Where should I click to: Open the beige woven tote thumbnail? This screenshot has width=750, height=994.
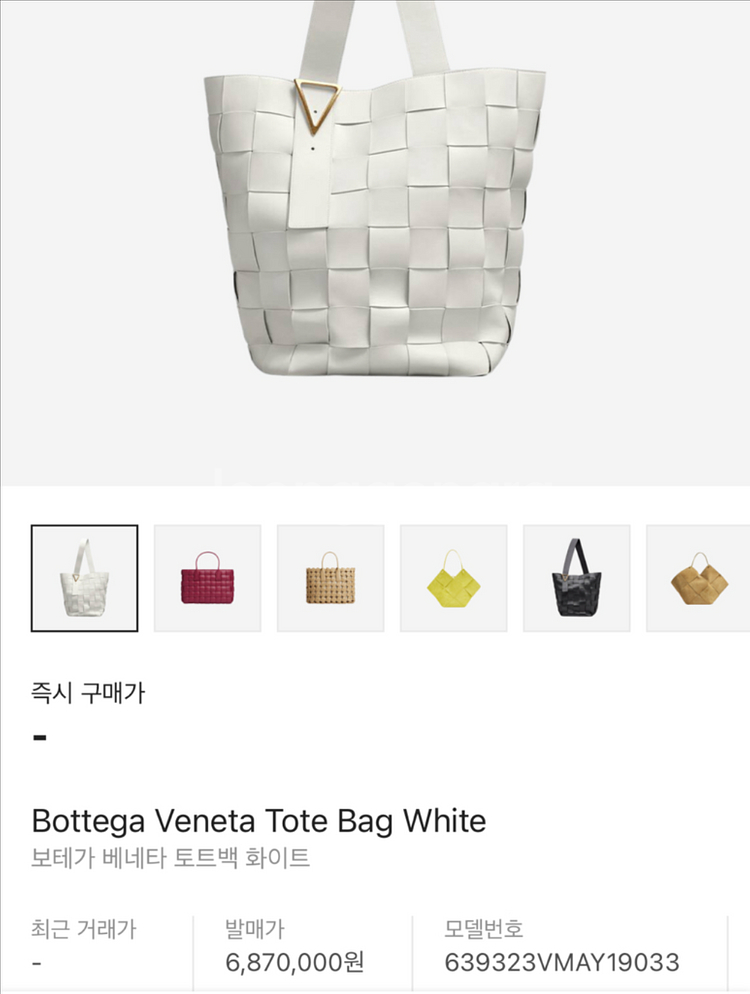coord(330,578)
